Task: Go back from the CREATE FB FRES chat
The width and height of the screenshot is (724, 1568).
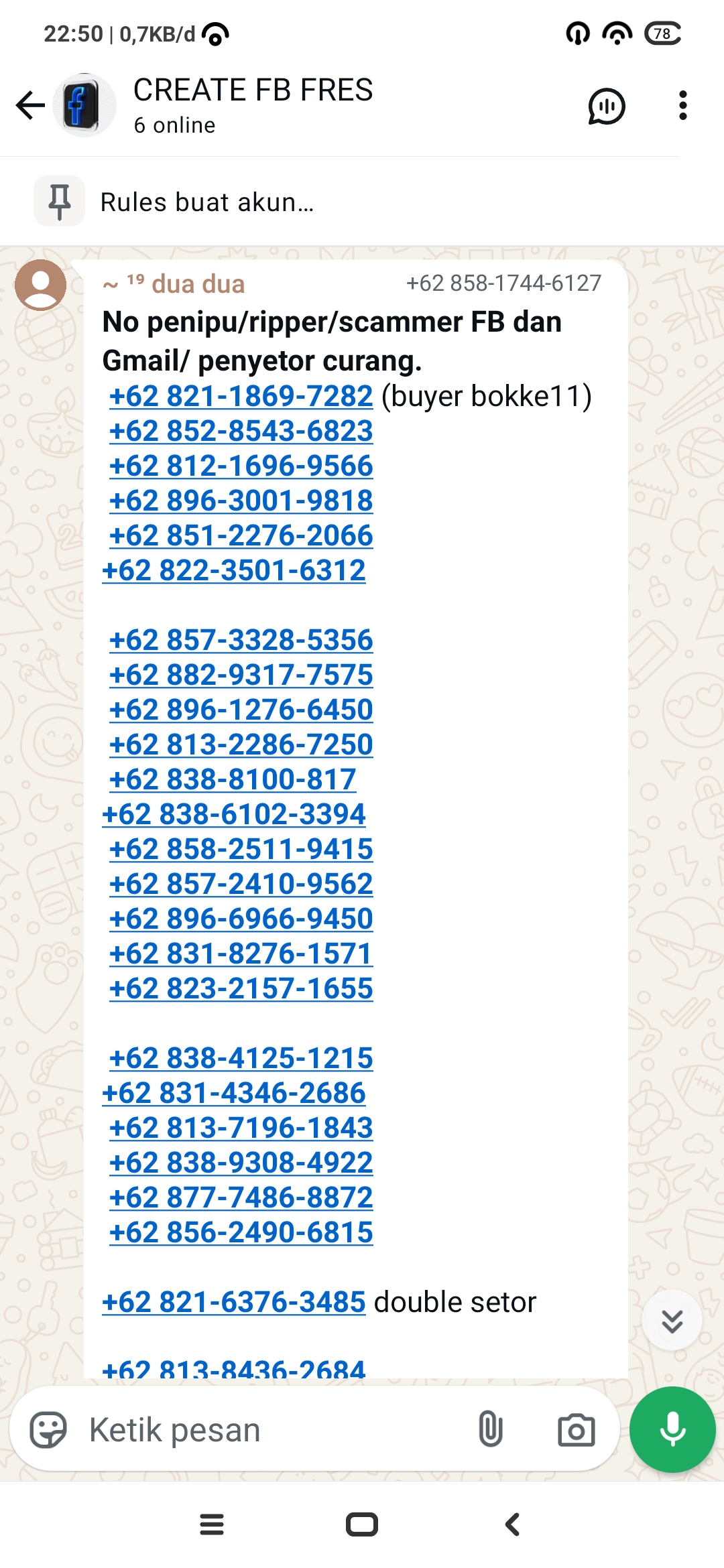Action: (30, 105)
